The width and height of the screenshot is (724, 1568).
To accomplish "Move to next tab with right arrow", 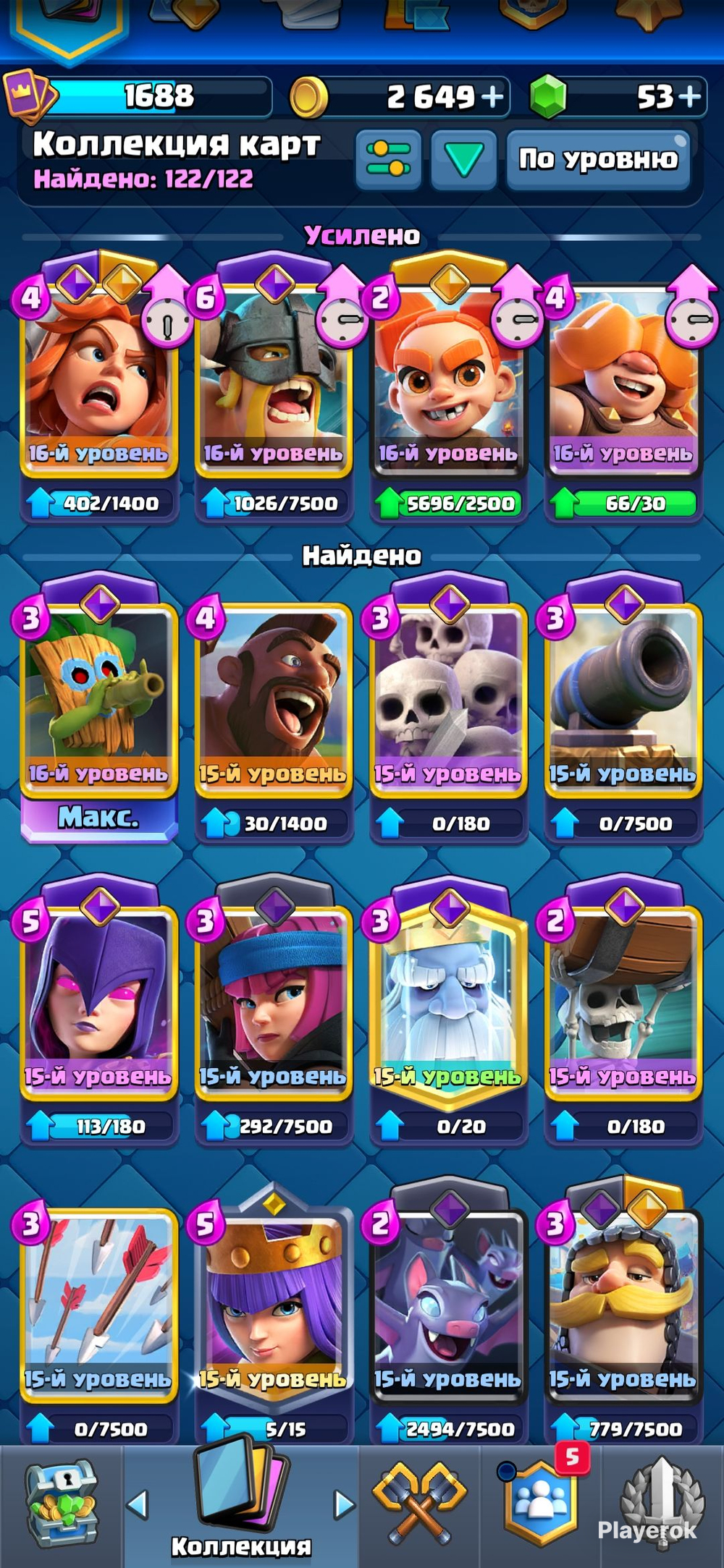I will tap(344, 1505).
